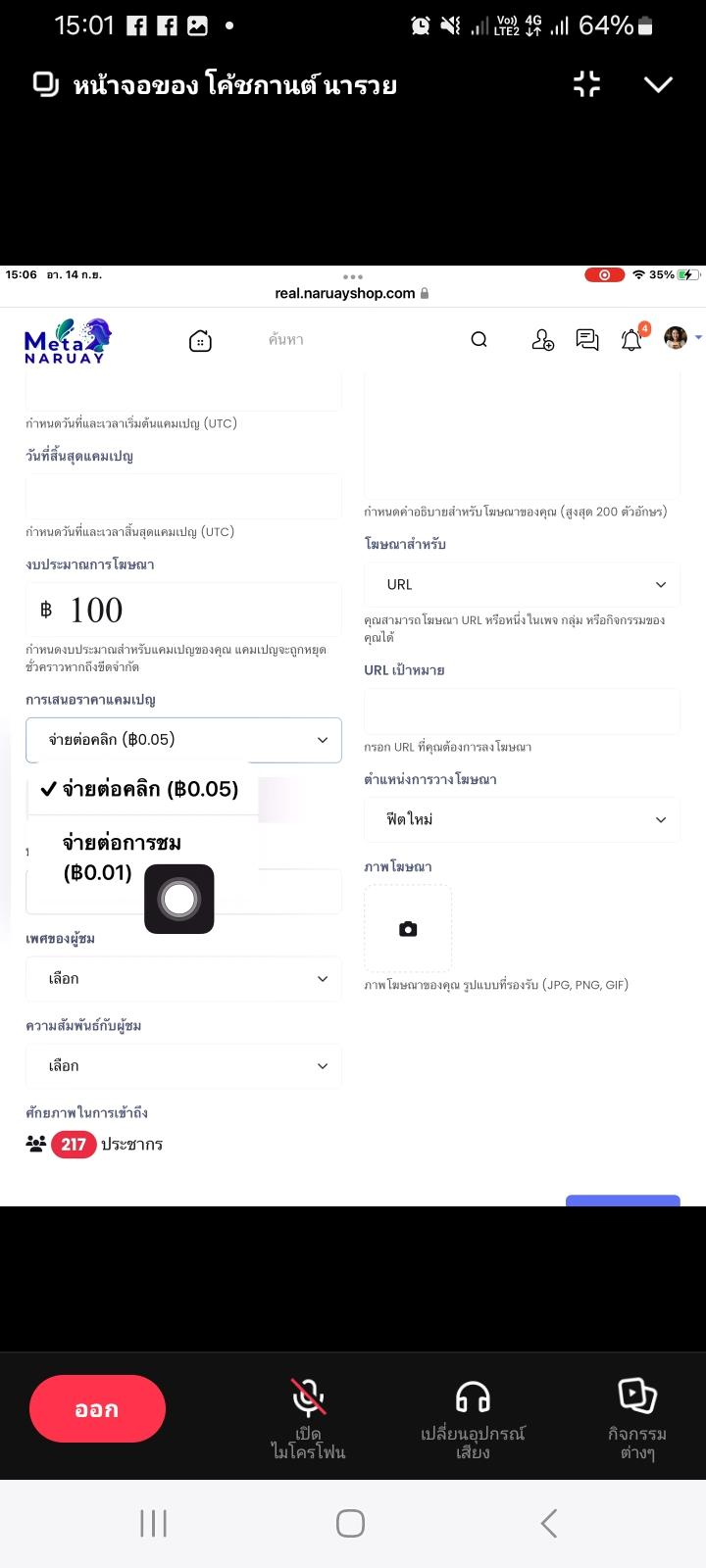Open กิจกรรมต่างๆ activities
This screenshot has height=1568, width=706.
pos(637,1417)
